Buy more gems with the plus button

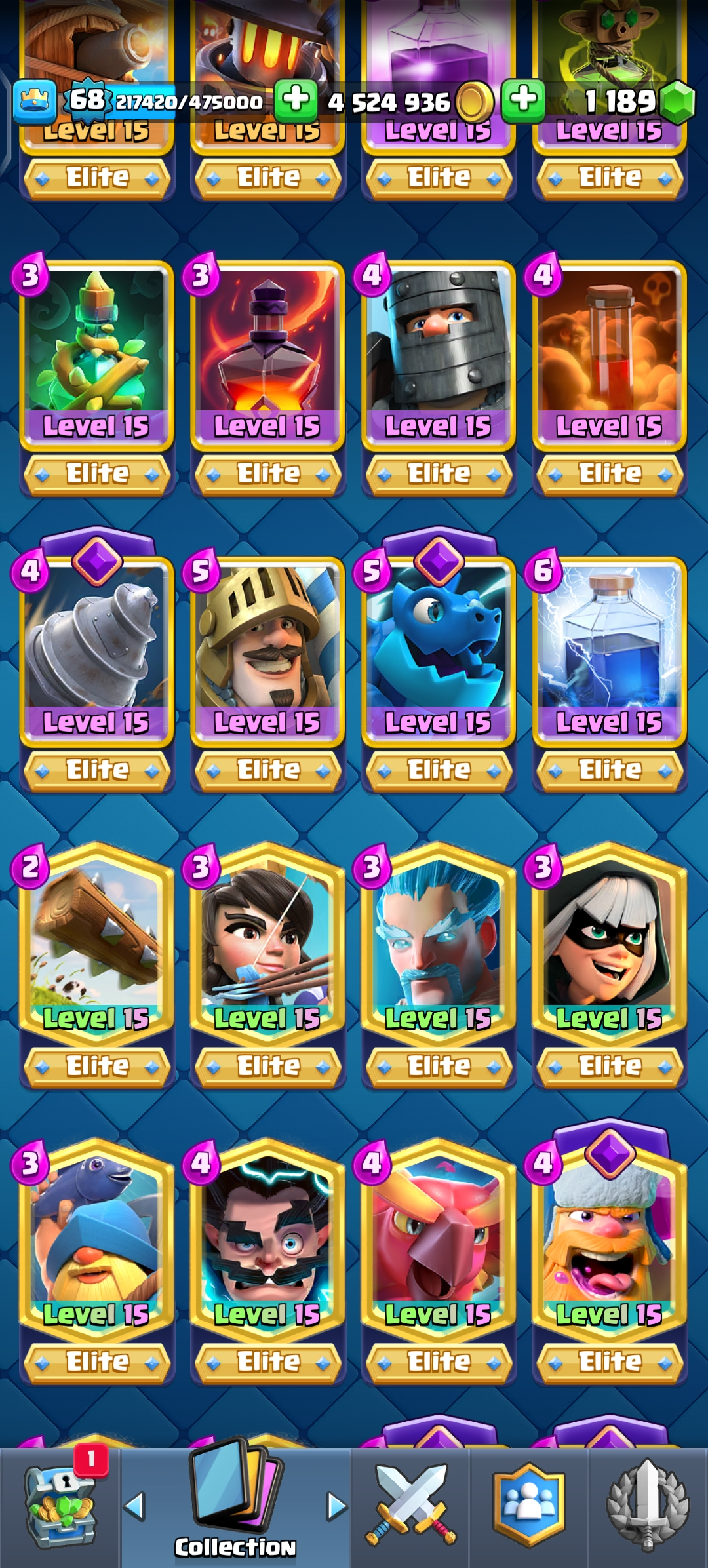coord(523,100)
